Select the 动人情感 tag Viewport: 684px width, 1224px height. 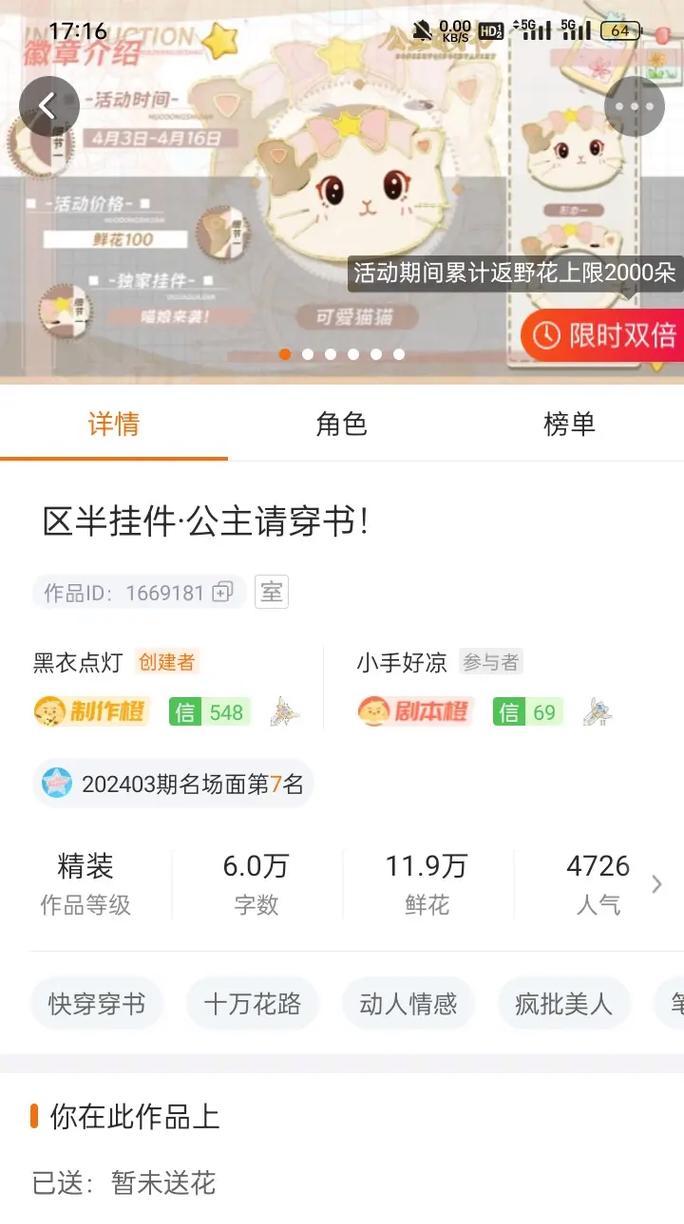(x=408, y=1004)
